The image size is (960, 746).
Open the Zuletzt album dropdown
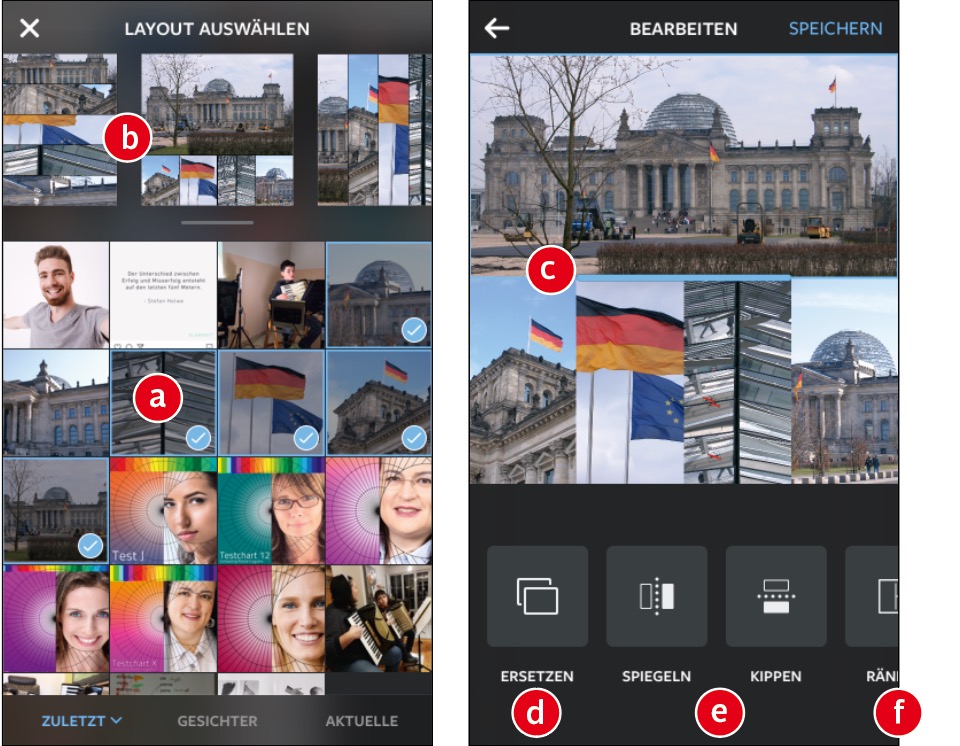pyautogui.click(x=82, y=720)
